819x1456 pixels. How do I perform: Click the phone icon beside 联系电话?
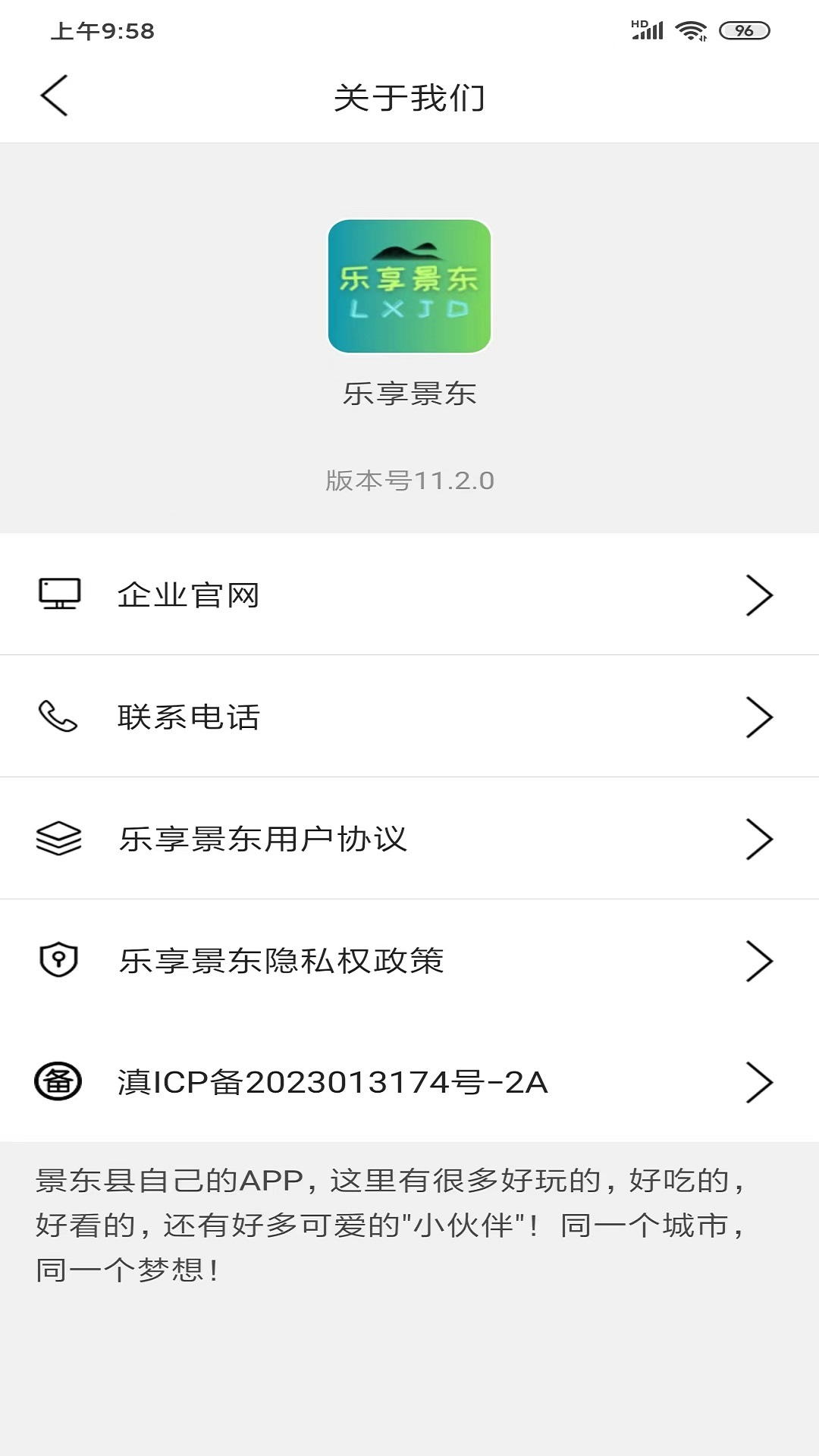point(59,717)
